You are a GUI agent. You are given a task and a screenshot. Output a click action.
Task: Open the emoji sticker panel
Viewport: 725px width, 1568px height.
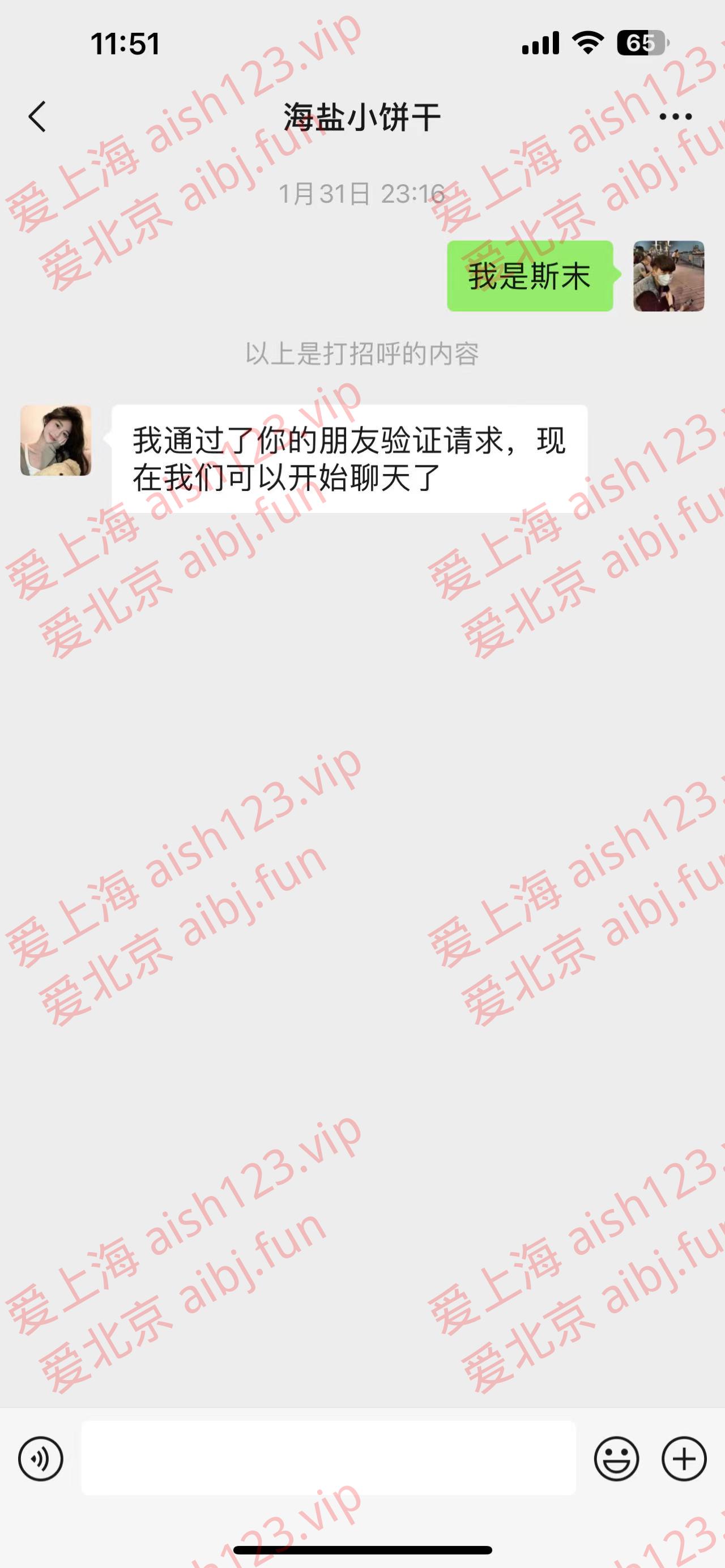coord(616,1459)
